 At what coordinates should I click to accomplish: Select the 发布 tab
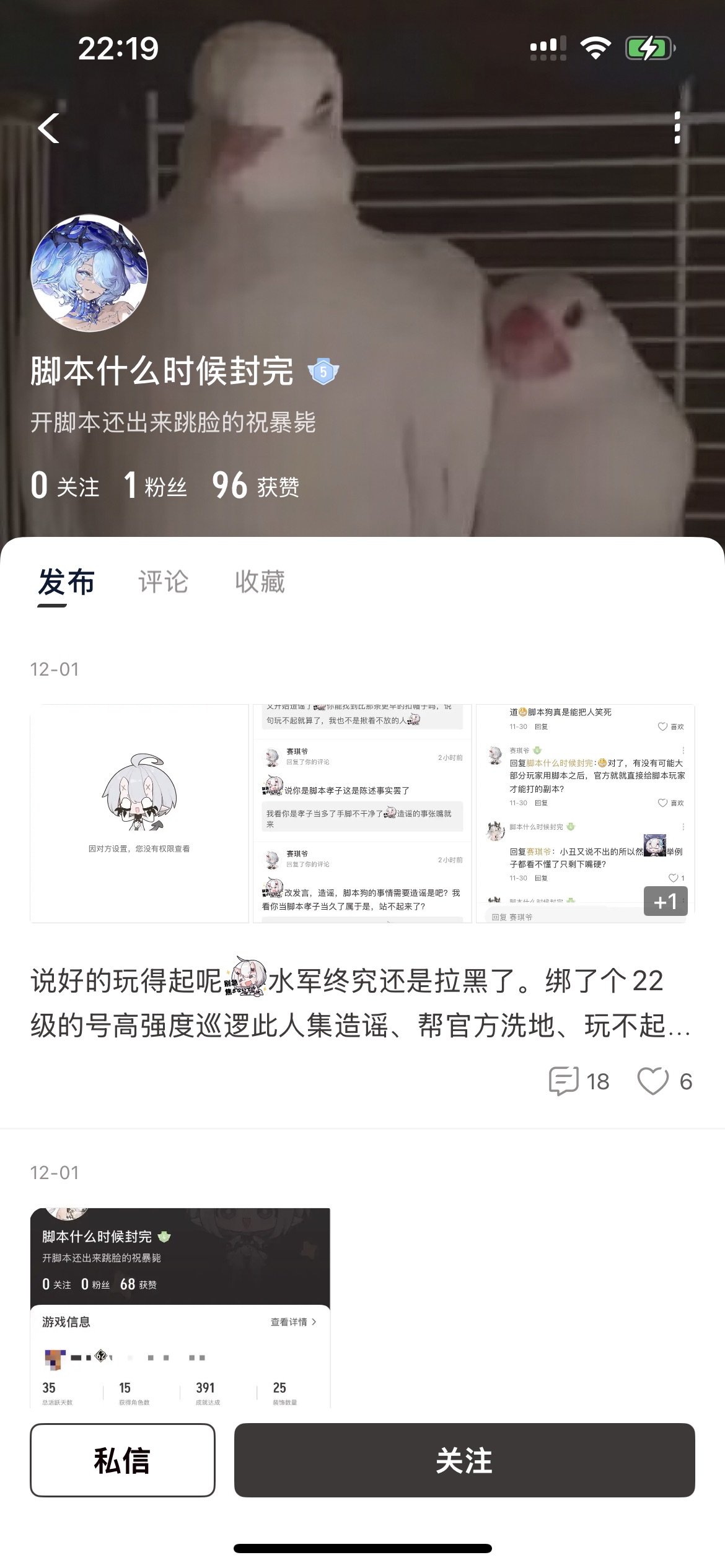click(66, 582)
